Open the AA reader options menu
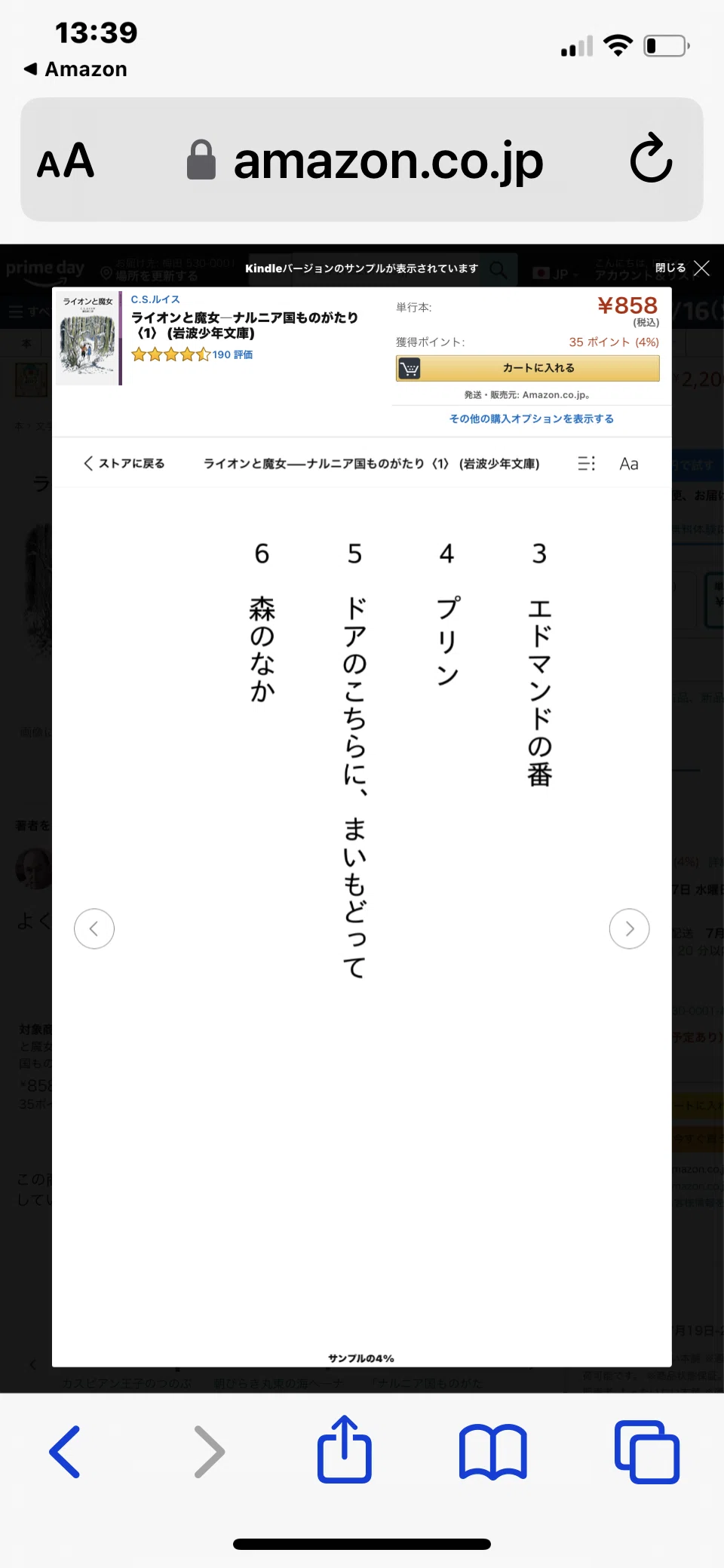Screen dimensions: 724x1568 click(x=66, y=161)
